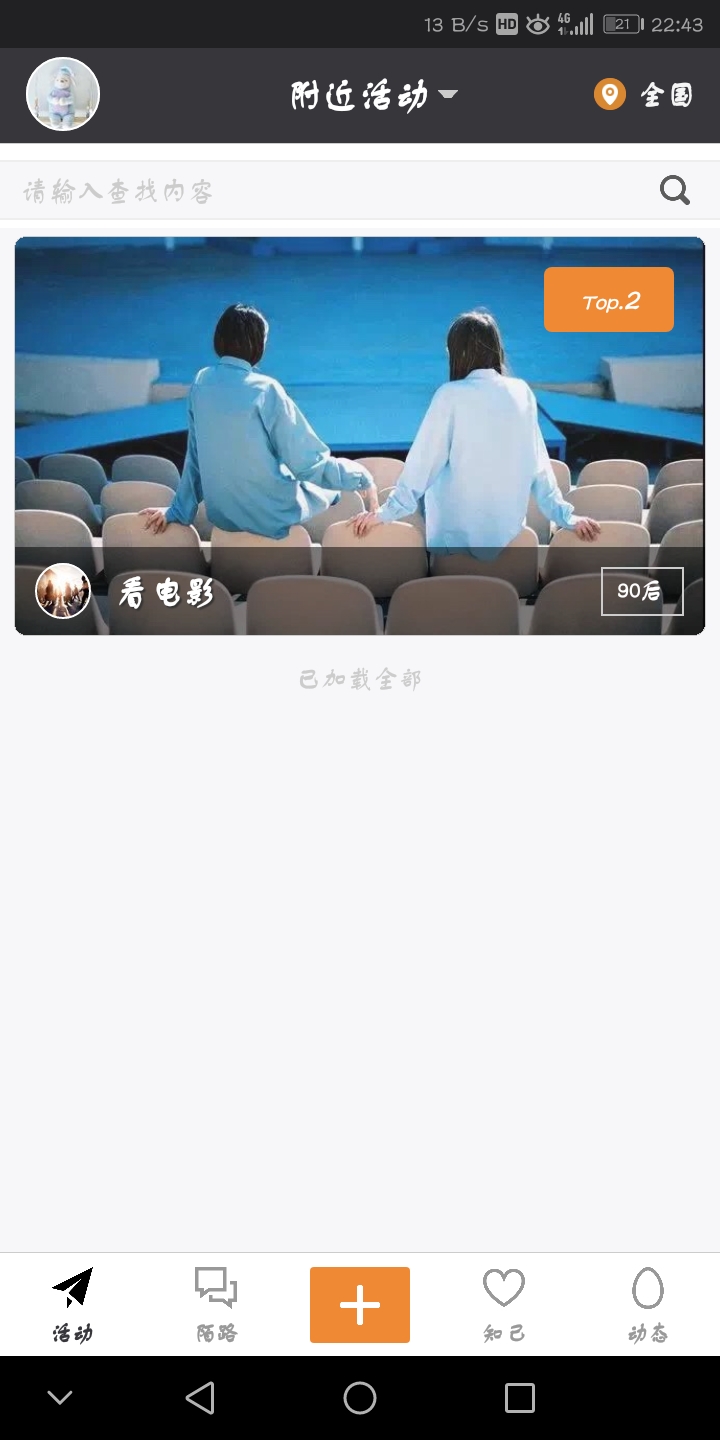Switch to the 知己 tab

pos(504,1304)
